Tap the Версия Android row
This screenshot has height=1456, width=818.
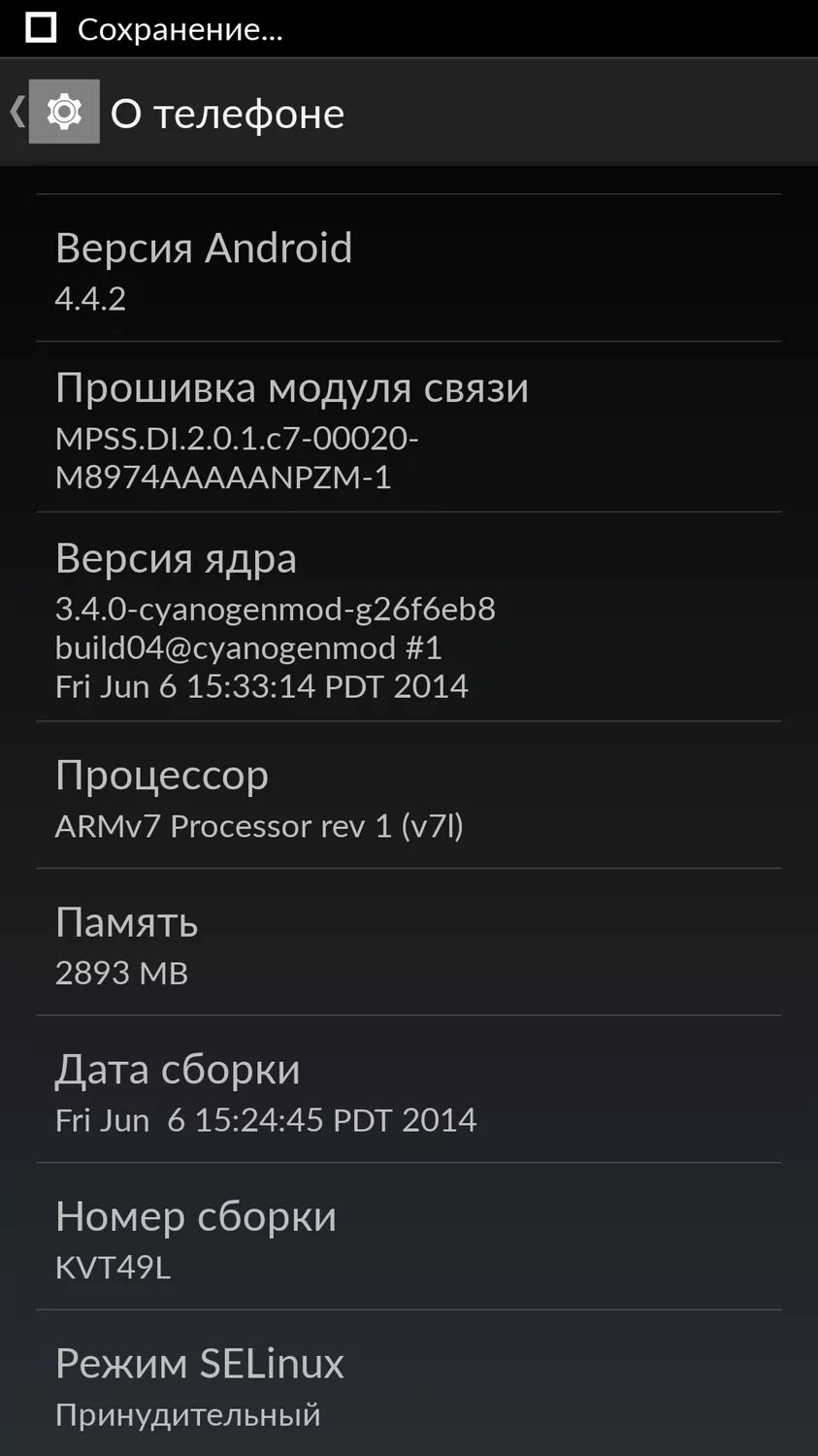click(x=409, y=269)
